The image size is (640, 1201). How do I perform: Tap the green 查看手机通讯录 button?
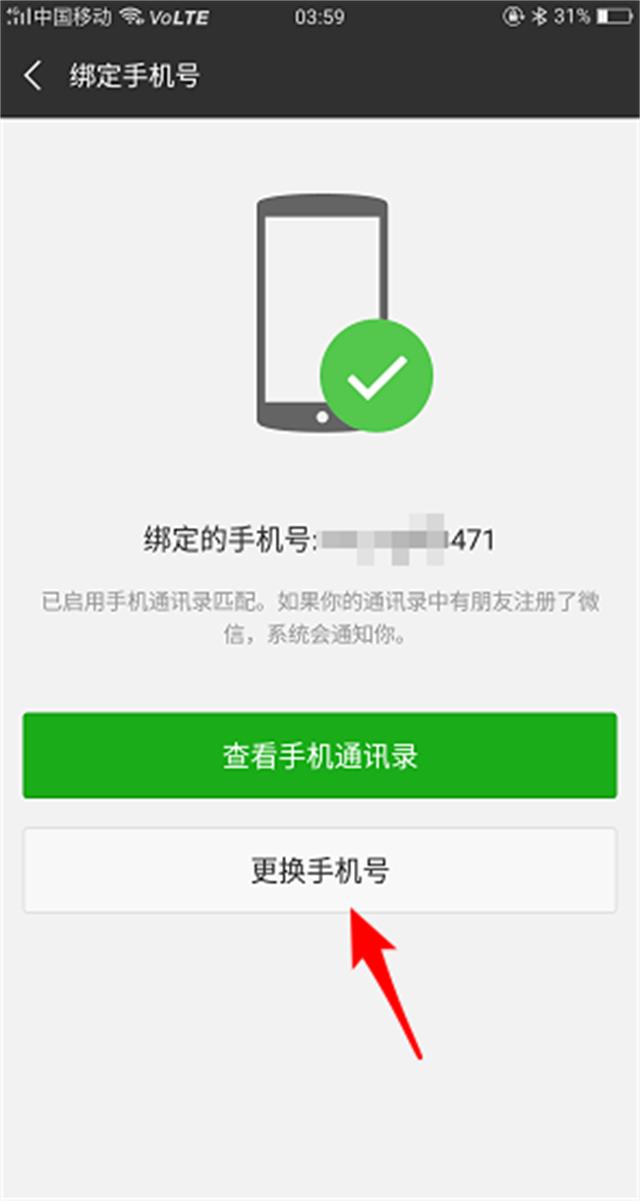tap(320, 756)
